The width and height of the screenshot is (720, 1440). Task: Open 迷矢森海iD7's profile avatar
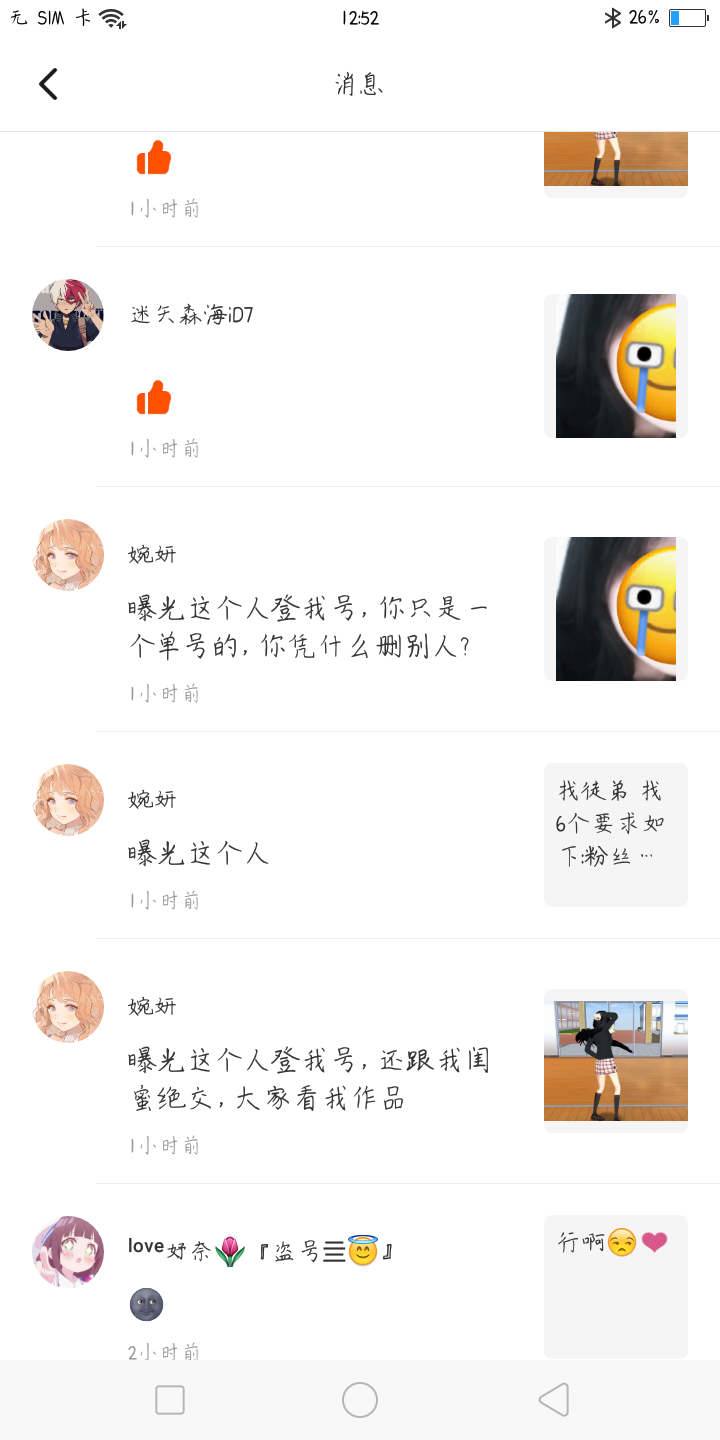coord(68,315)
